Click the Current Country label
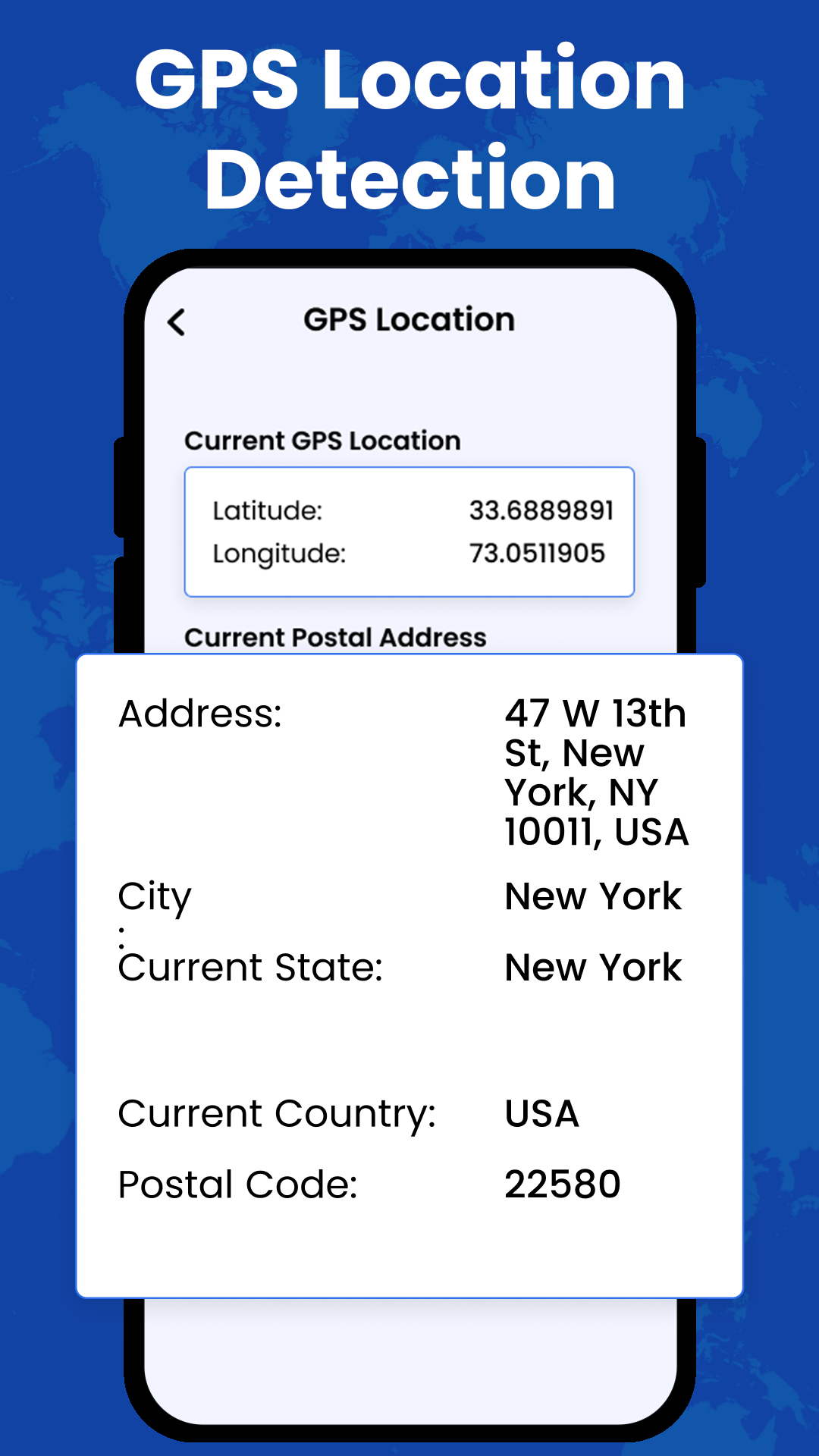Image resolution: width=819 pixels, height=1456 pixels. pos(278,1114)
